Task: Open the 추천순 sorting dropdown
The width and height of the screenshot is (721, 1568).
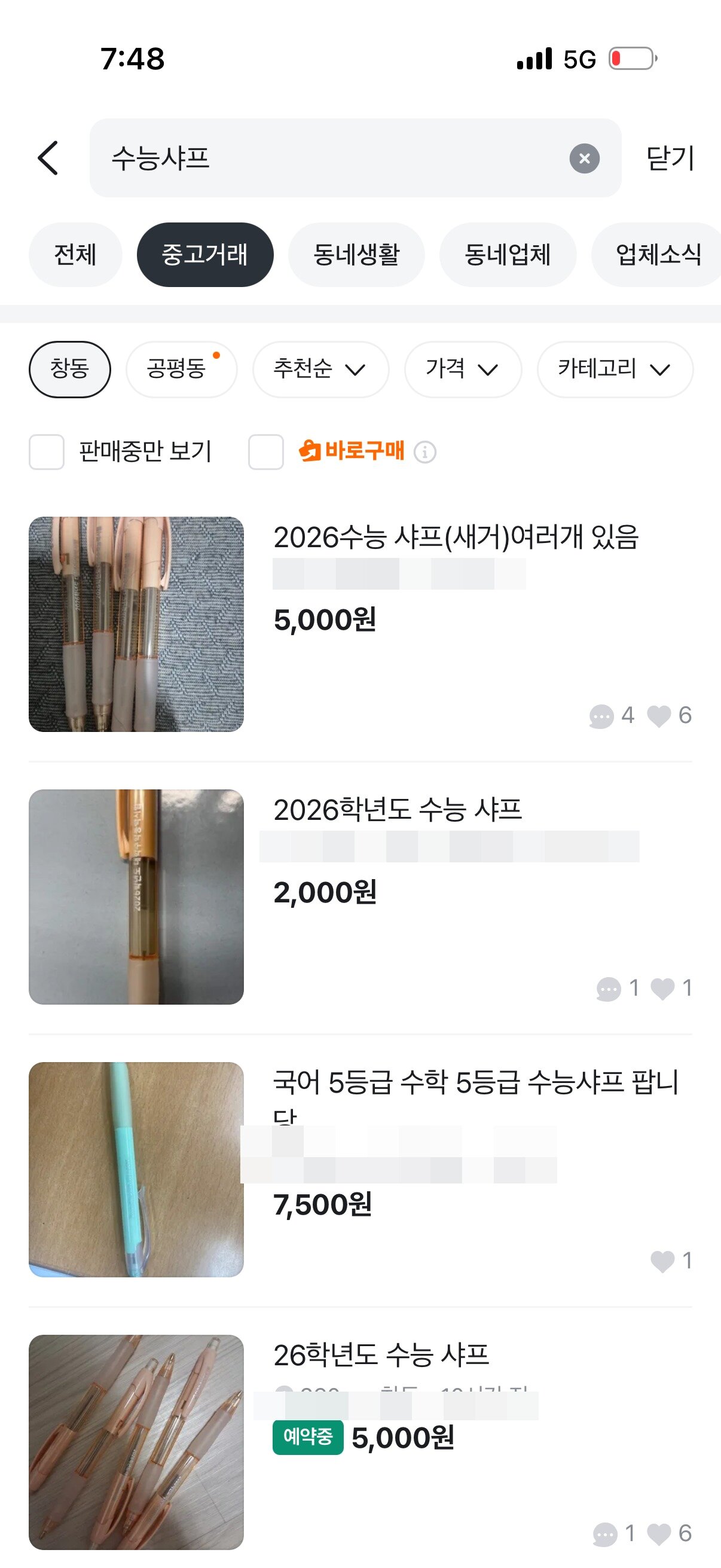Action: coord(320,370)
